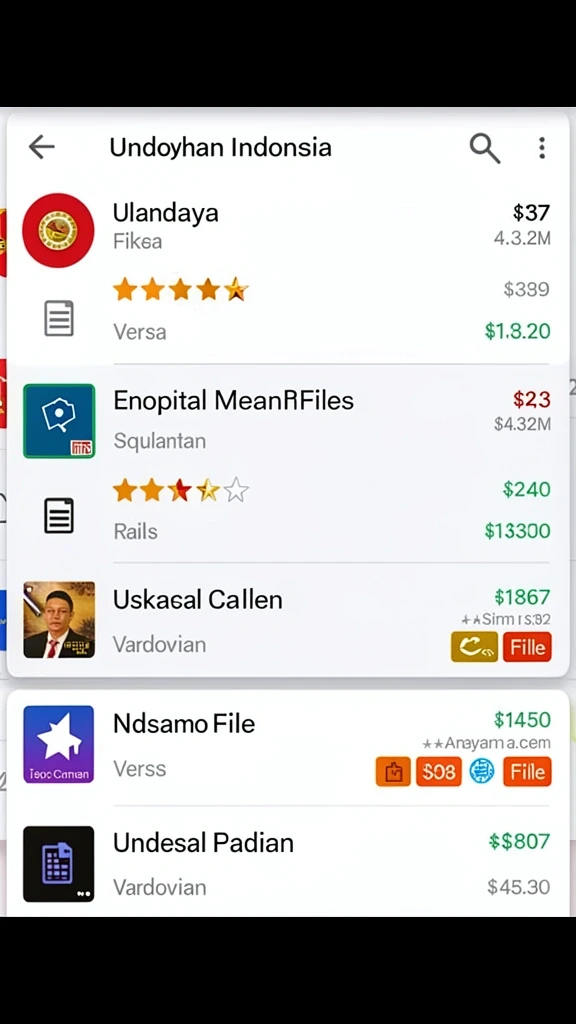Open the search magnifier icon
Screen dimensions: 576x1024
click(x=485, y=148)
